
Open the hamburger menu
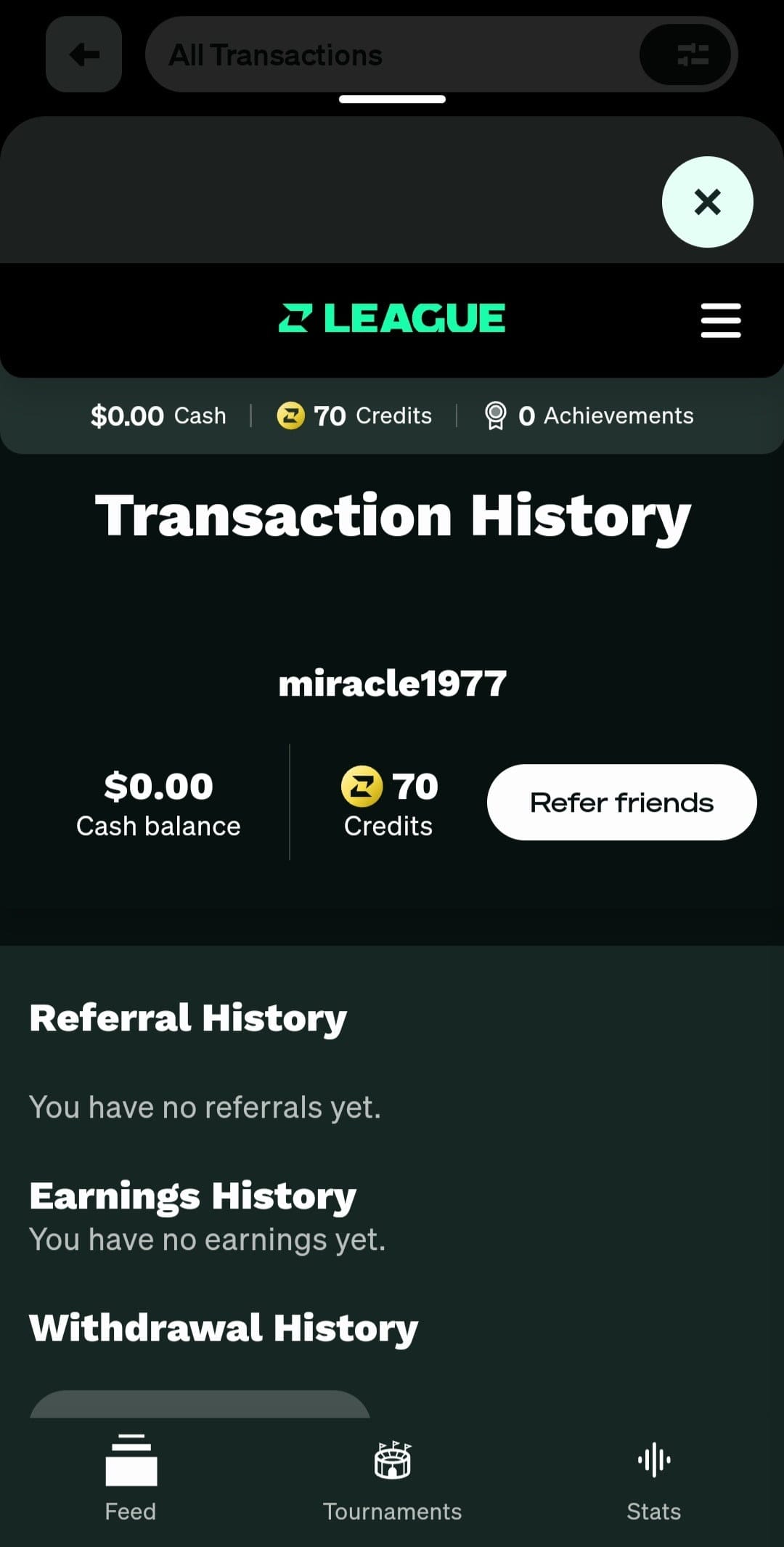(x=720, y=320)
